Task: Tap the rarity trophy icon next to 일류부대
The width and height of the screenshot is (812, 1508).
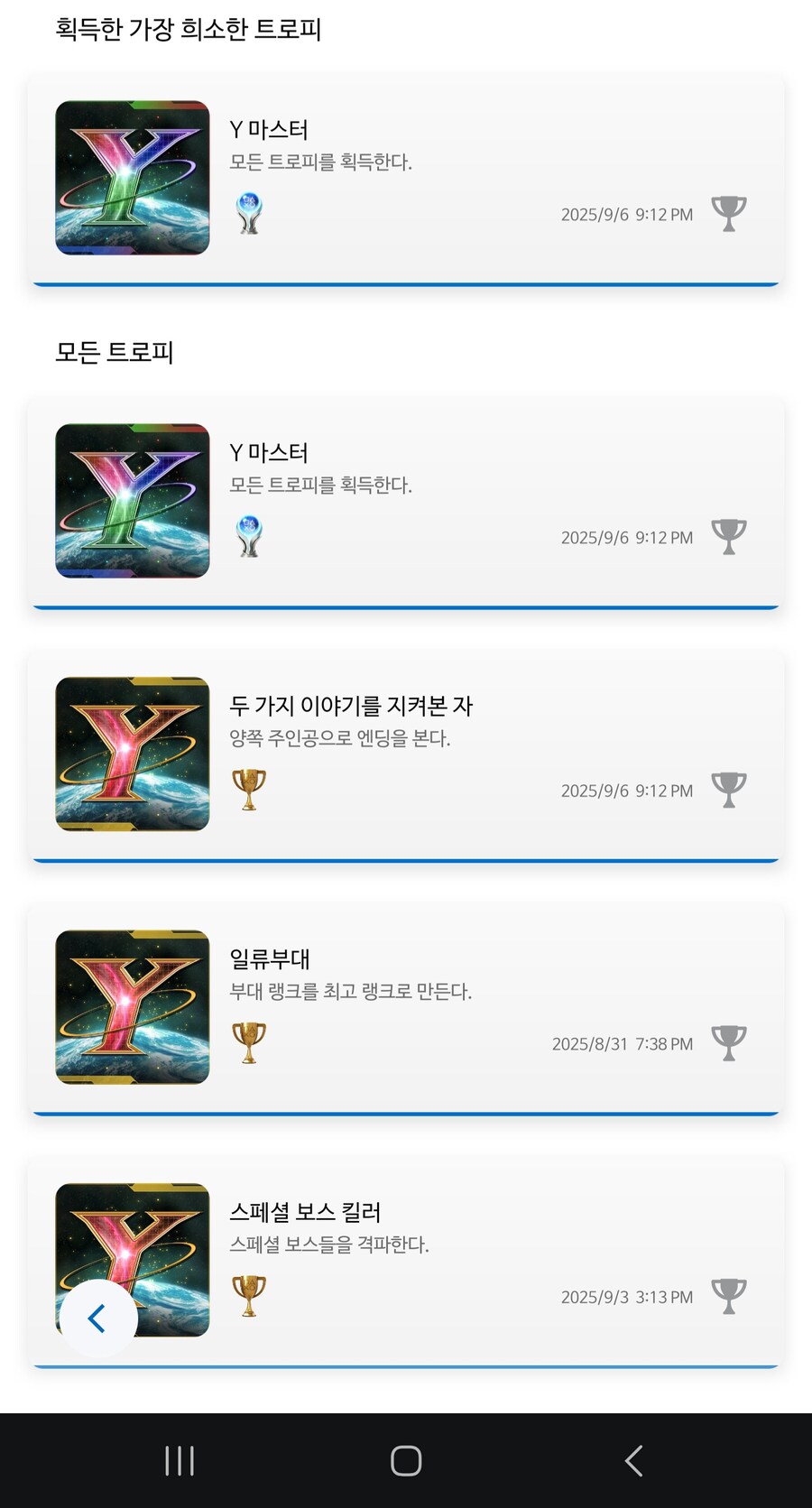Action: [x=728, y=1042]
